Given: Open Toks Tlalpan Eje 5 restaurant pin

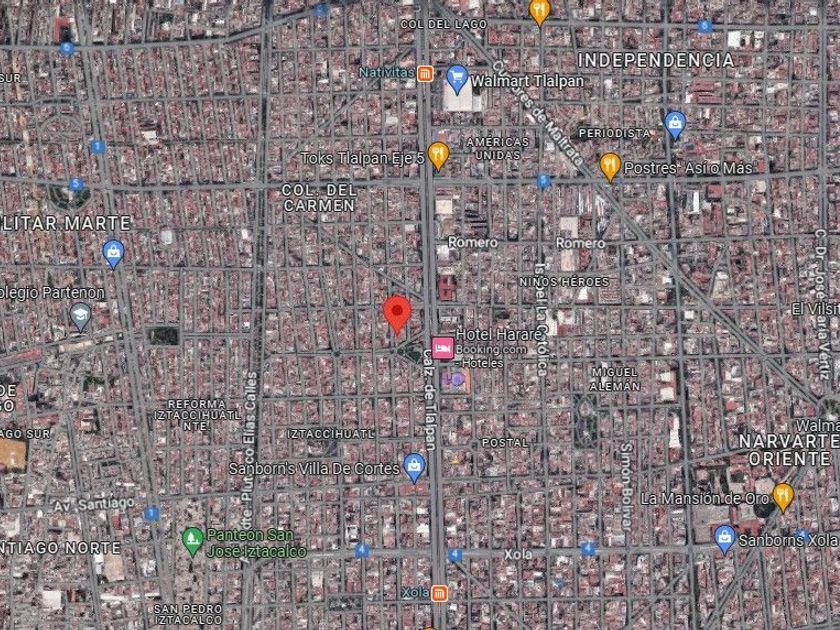Looking at the screenshot, I should [x=438, y=156].
